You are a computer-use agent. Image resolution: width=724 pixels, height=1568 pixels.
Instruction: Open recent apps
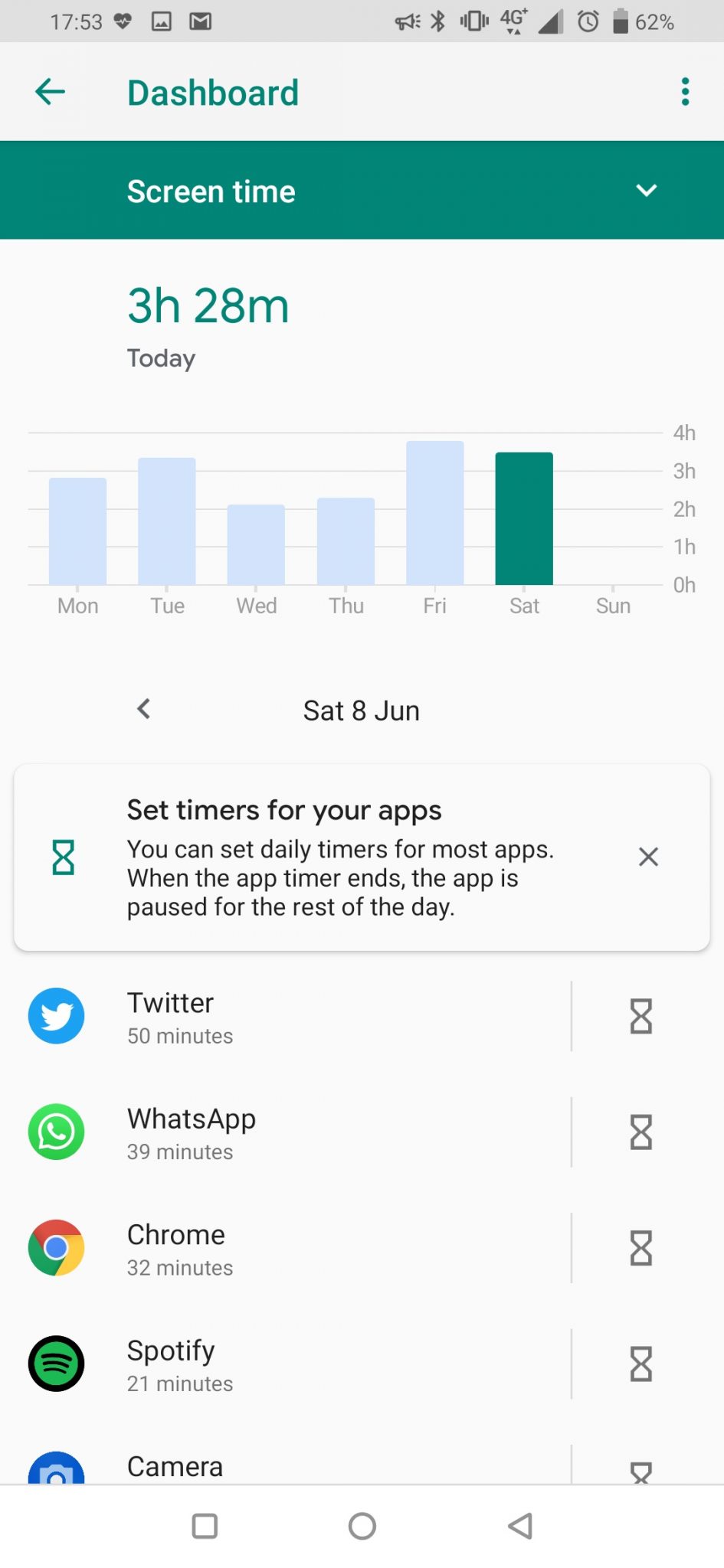point(205,1526)
